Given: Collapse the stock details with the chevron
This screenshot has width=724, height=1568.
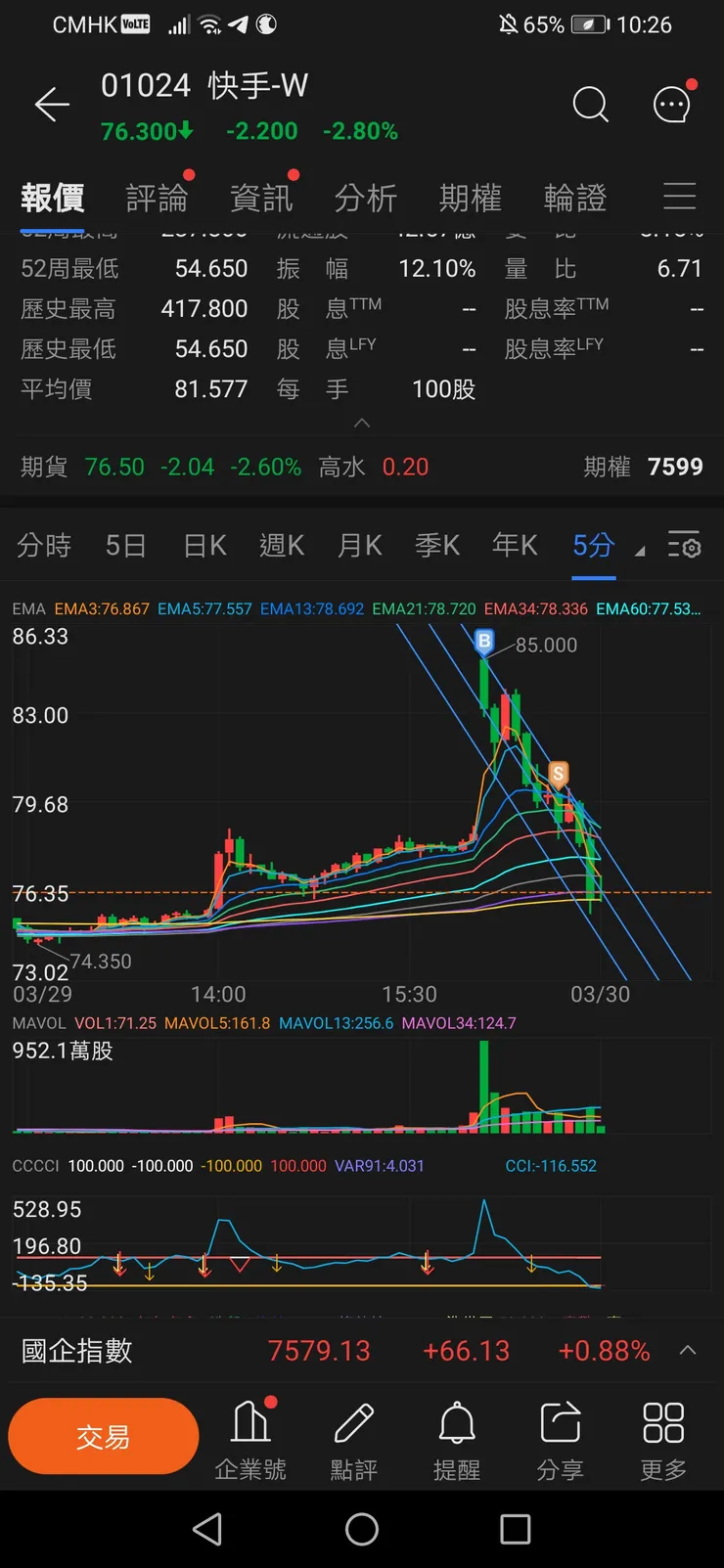Looking at the screenshot, I should [x=362, y=423].
